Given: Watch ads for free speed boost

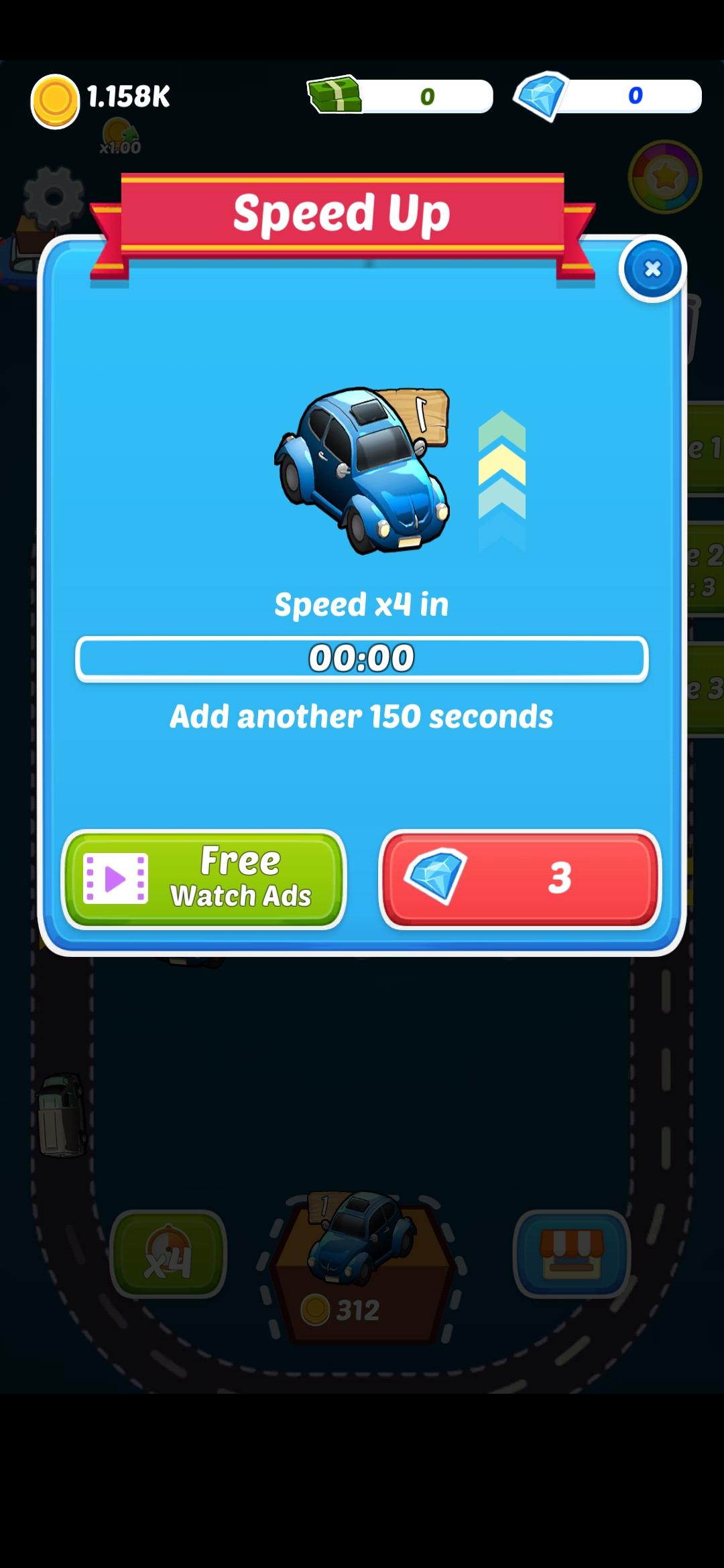Looking at the screenshot, I should (x=204, y=878).
